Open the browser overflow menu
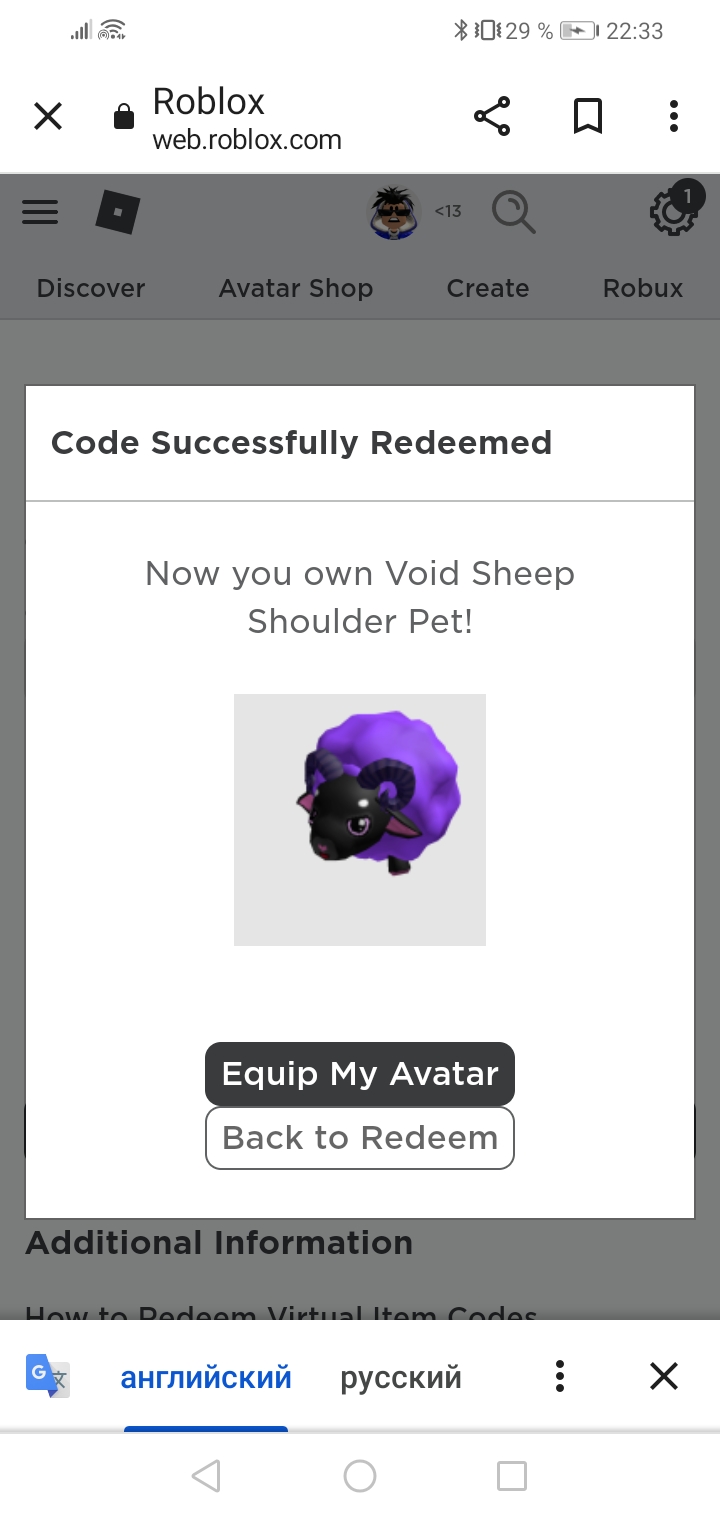Viewport: 720px width, 1520px height. click(x=674, y=117)
